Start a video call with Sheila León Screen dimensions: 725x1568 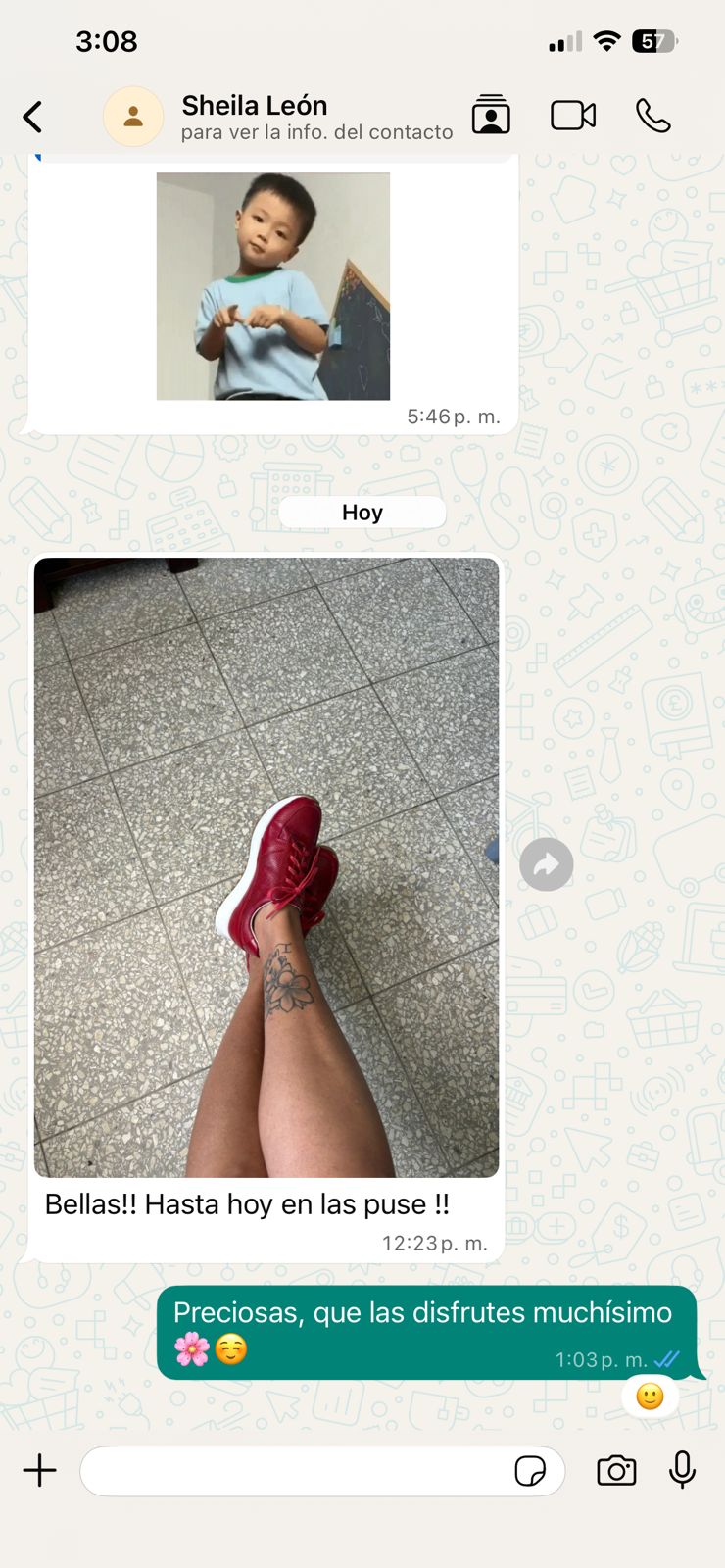pyautogui.click(x=573, y=116)
